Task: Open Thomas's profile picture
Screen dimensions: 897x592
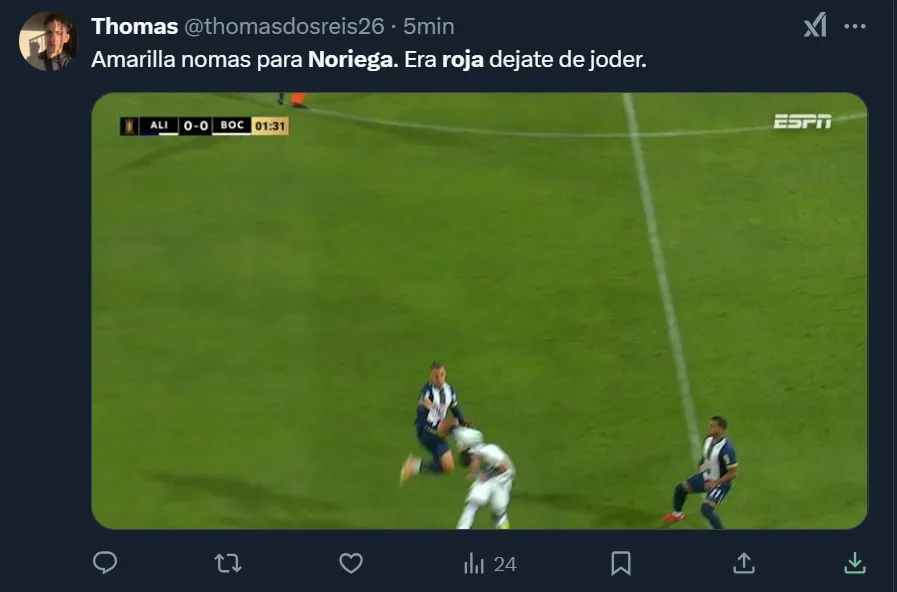Action: click(x=47, y=41)
